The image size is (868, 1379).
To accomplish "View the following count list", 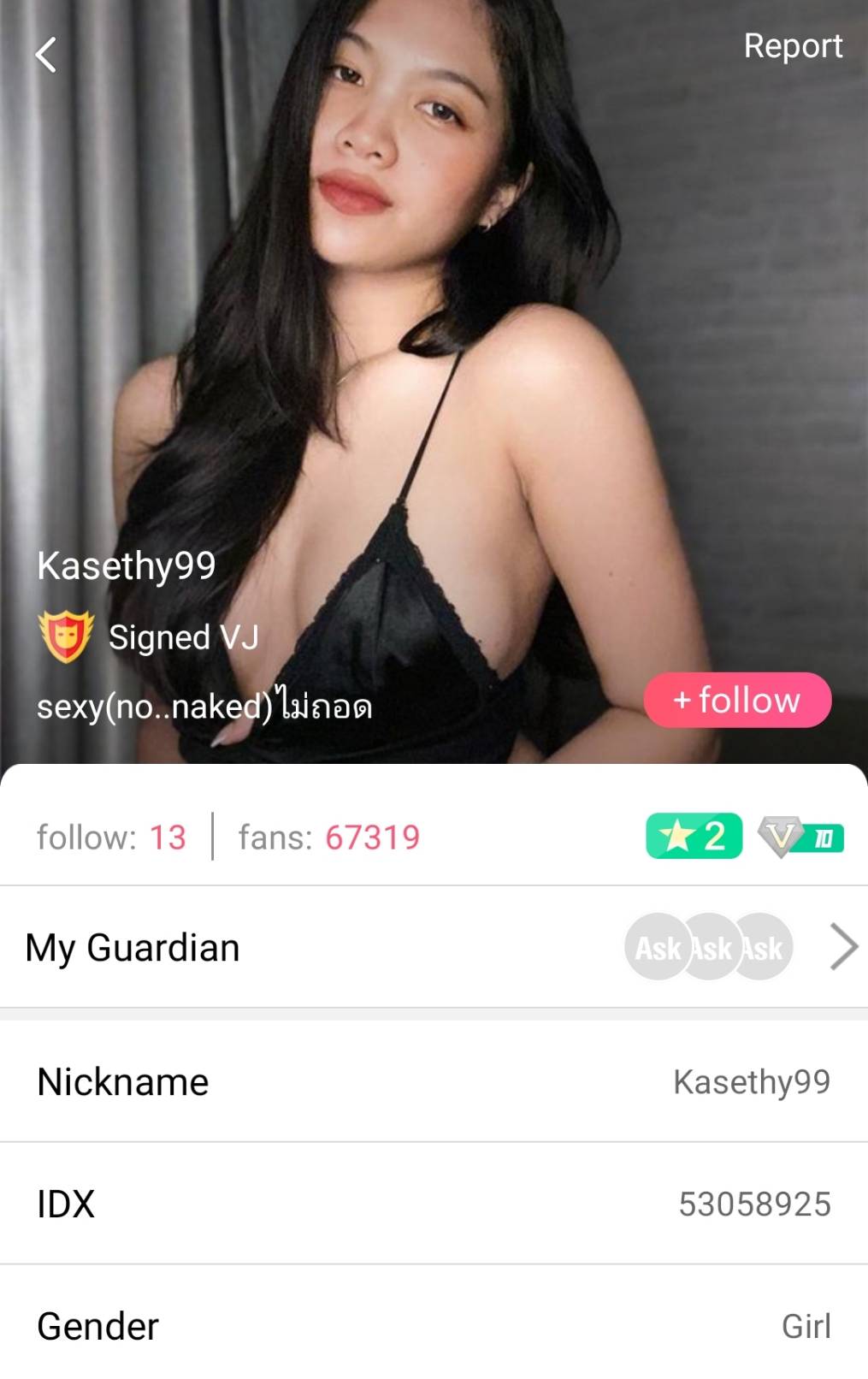I will [111, 837].
